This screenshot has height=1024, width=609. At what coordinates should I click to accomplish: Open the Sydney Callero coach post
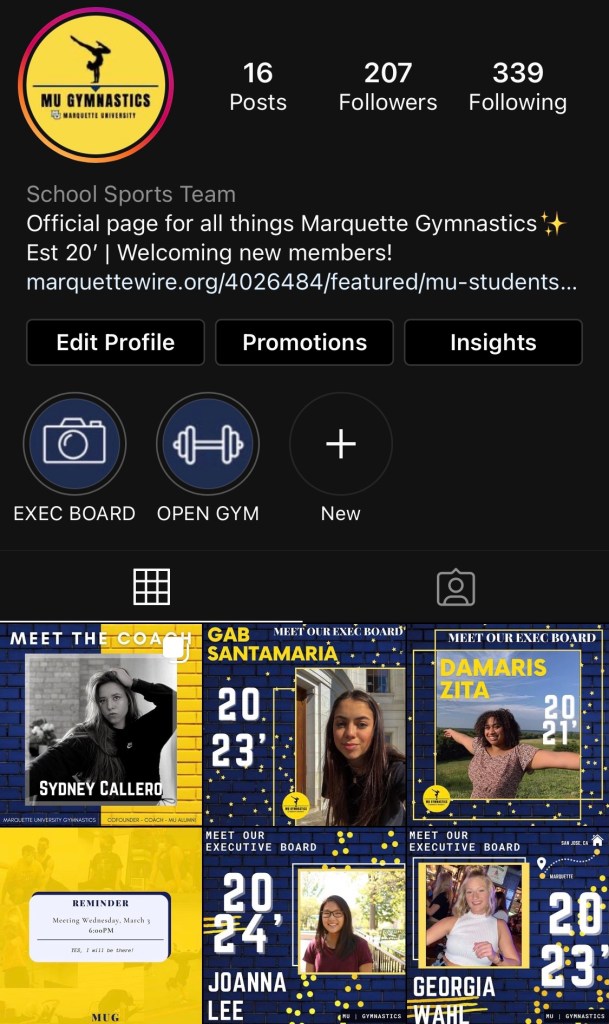coord(100,724)
